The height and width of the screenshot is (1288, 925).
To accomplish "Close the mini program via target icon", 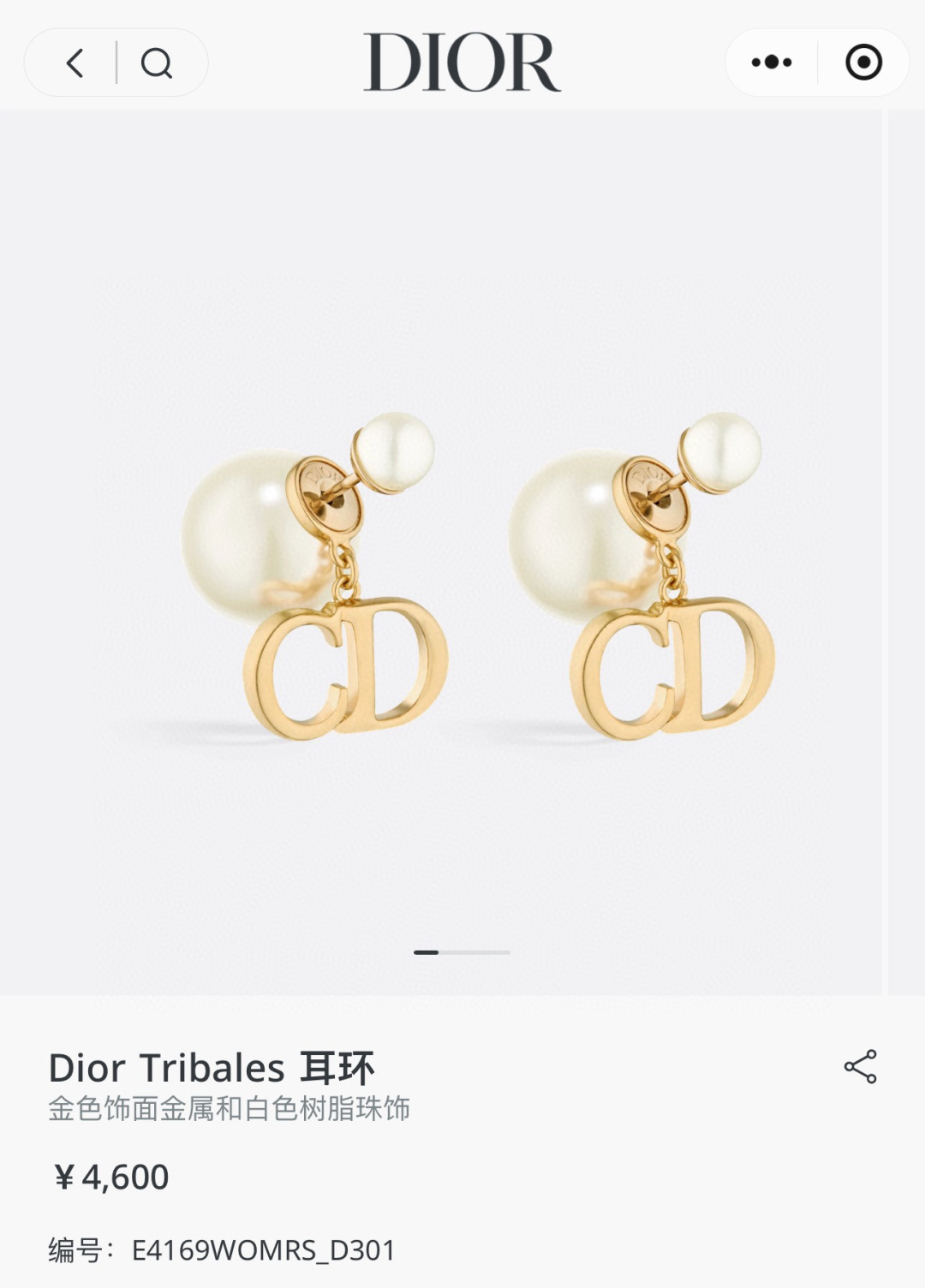I will [863, 63].
